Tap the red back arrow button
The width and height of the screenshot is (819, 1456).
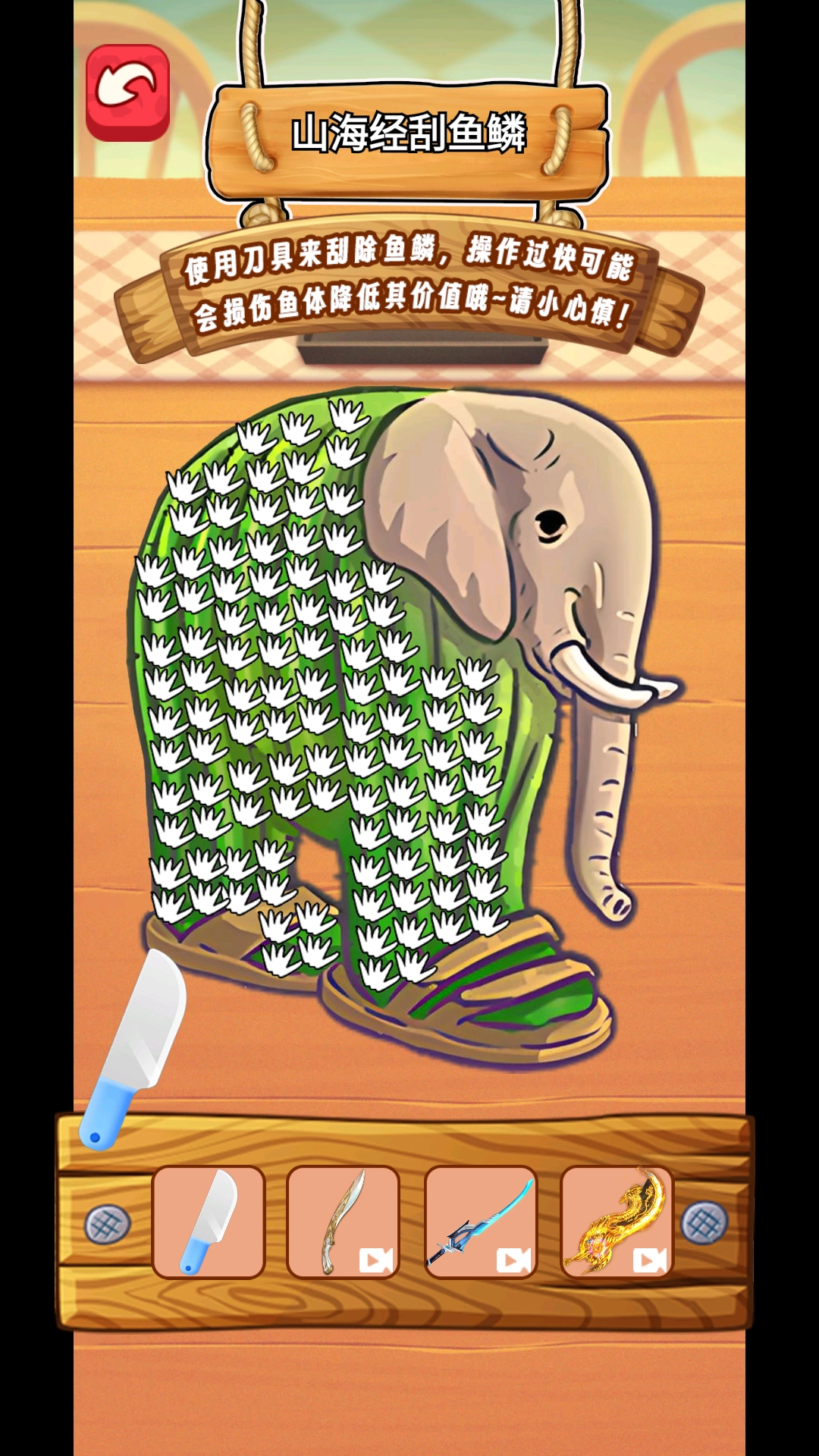[127, 93]
